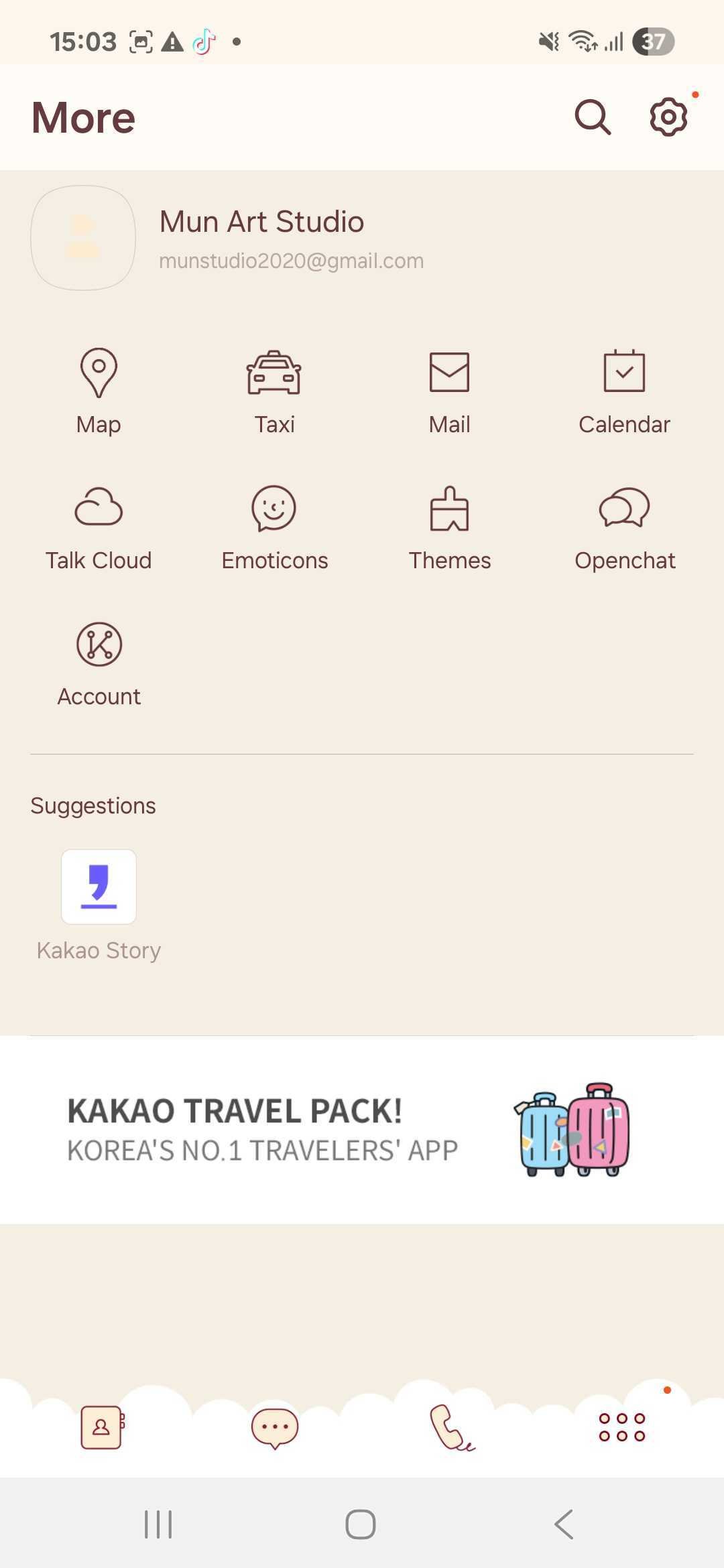This screenshot has width=724, height=1568.
Task: Browse the Emoticons shop
Action: [x=274, y=527]
